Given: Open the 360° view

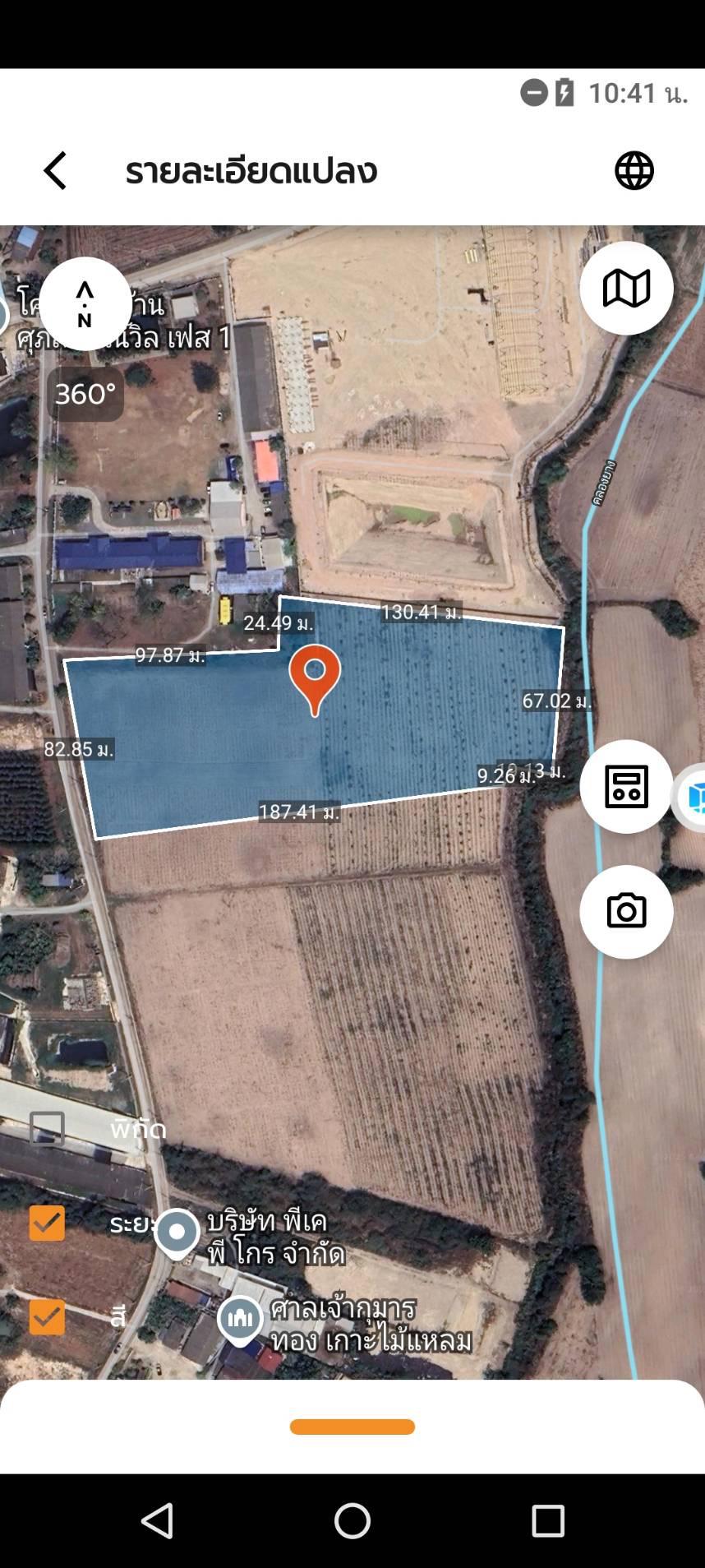Looking at the screenshot, I should click(x=85, y=394).
